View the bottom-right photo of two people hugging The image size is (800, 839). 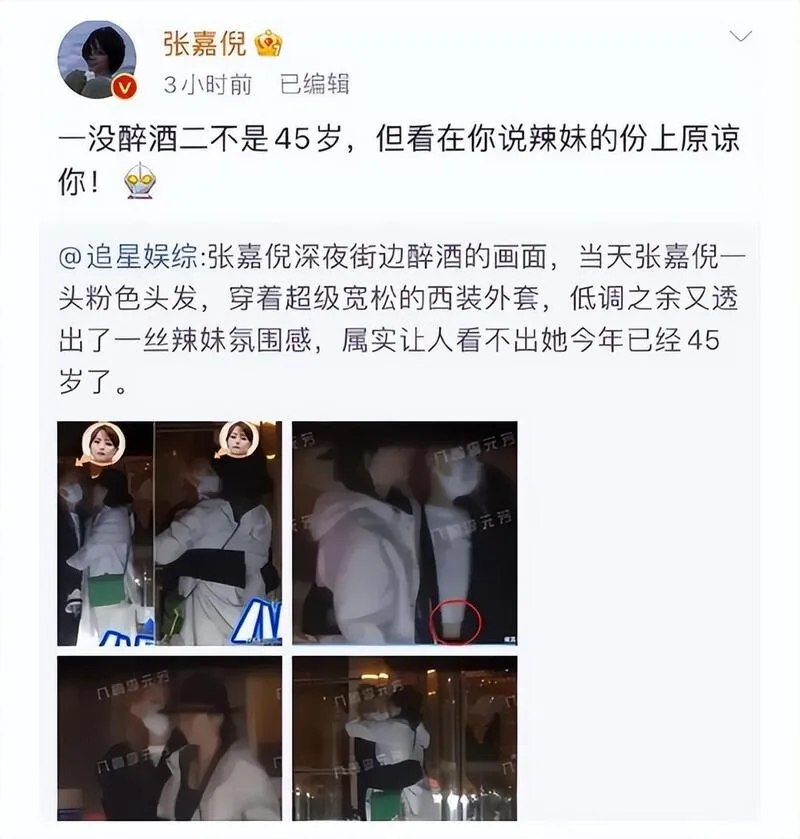coord(404,738)
